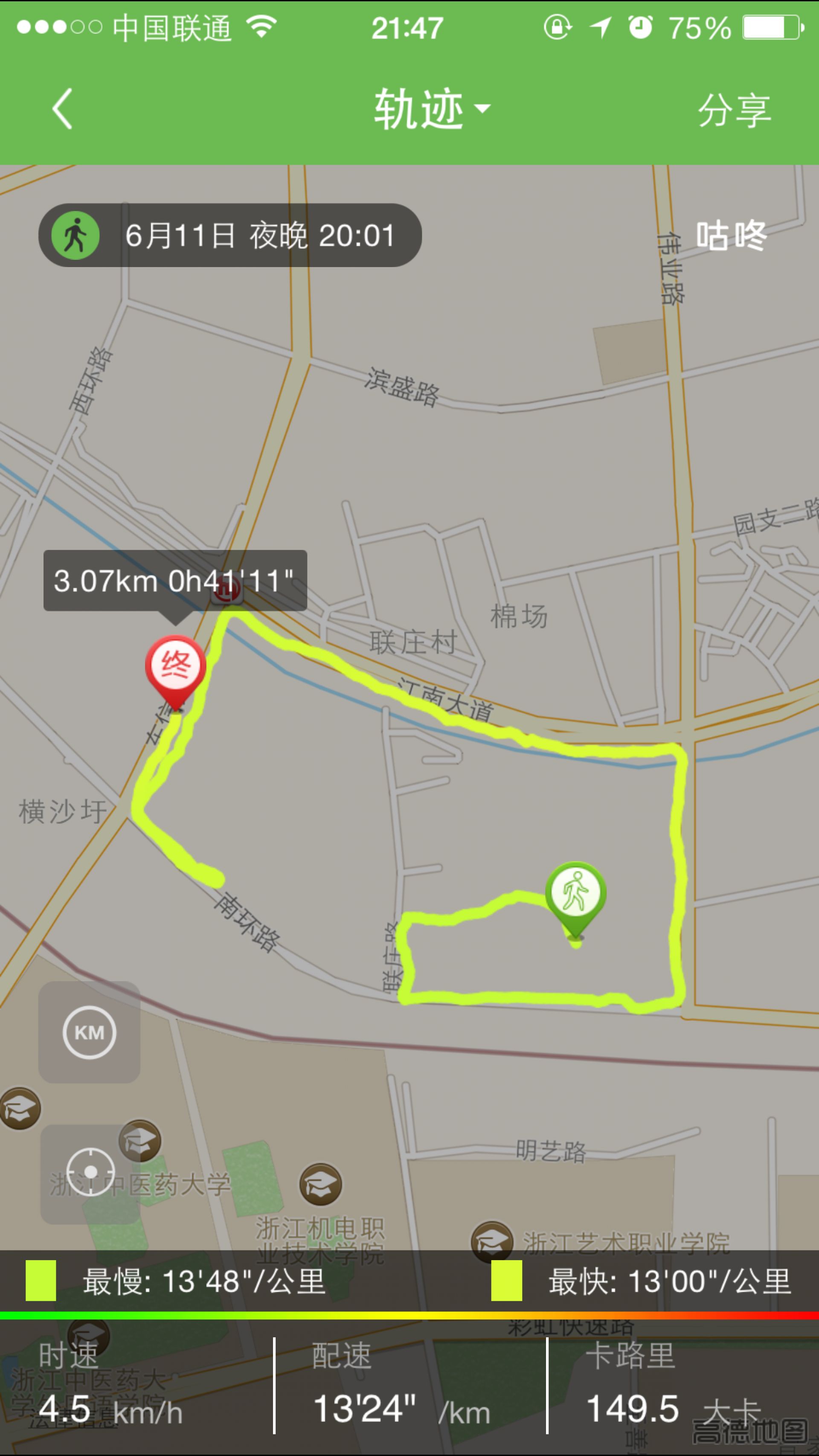Tap the green walking start marker

(575, 893)
